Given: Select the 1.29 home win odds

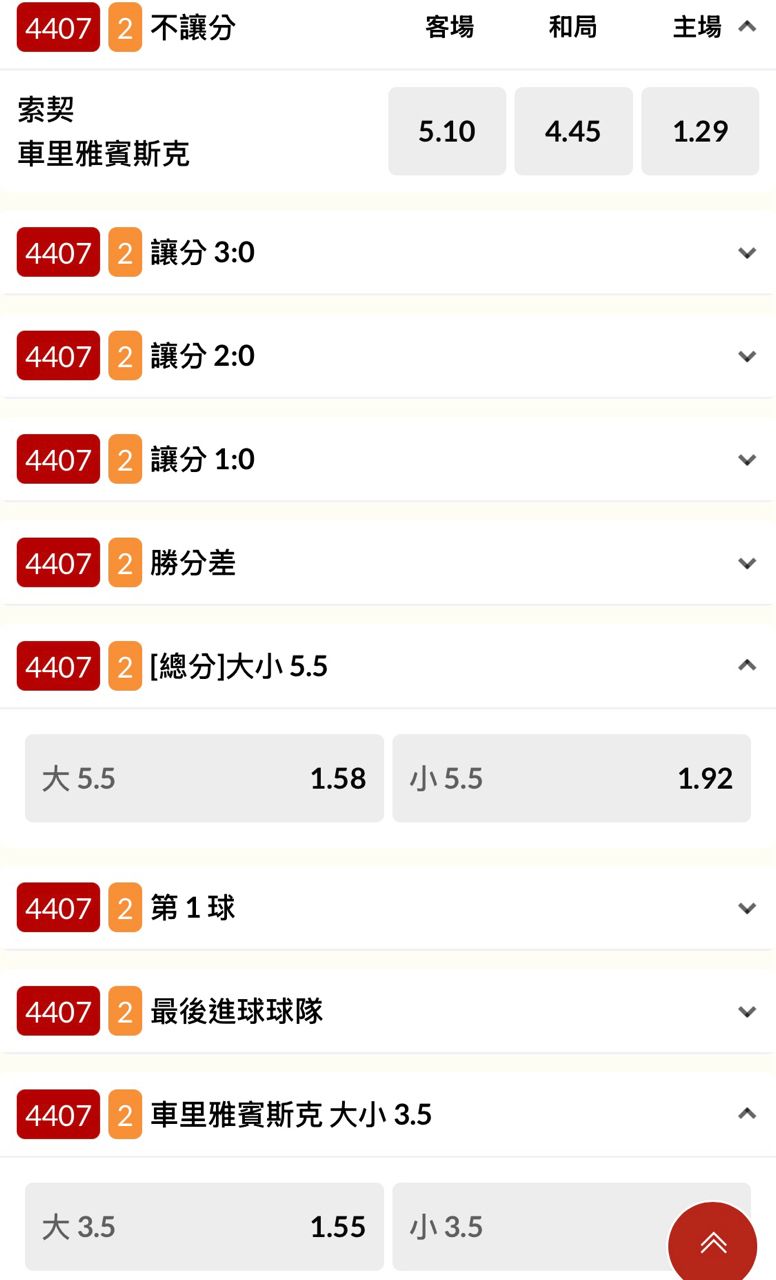Looking at the screenshot, I should 700,131.
